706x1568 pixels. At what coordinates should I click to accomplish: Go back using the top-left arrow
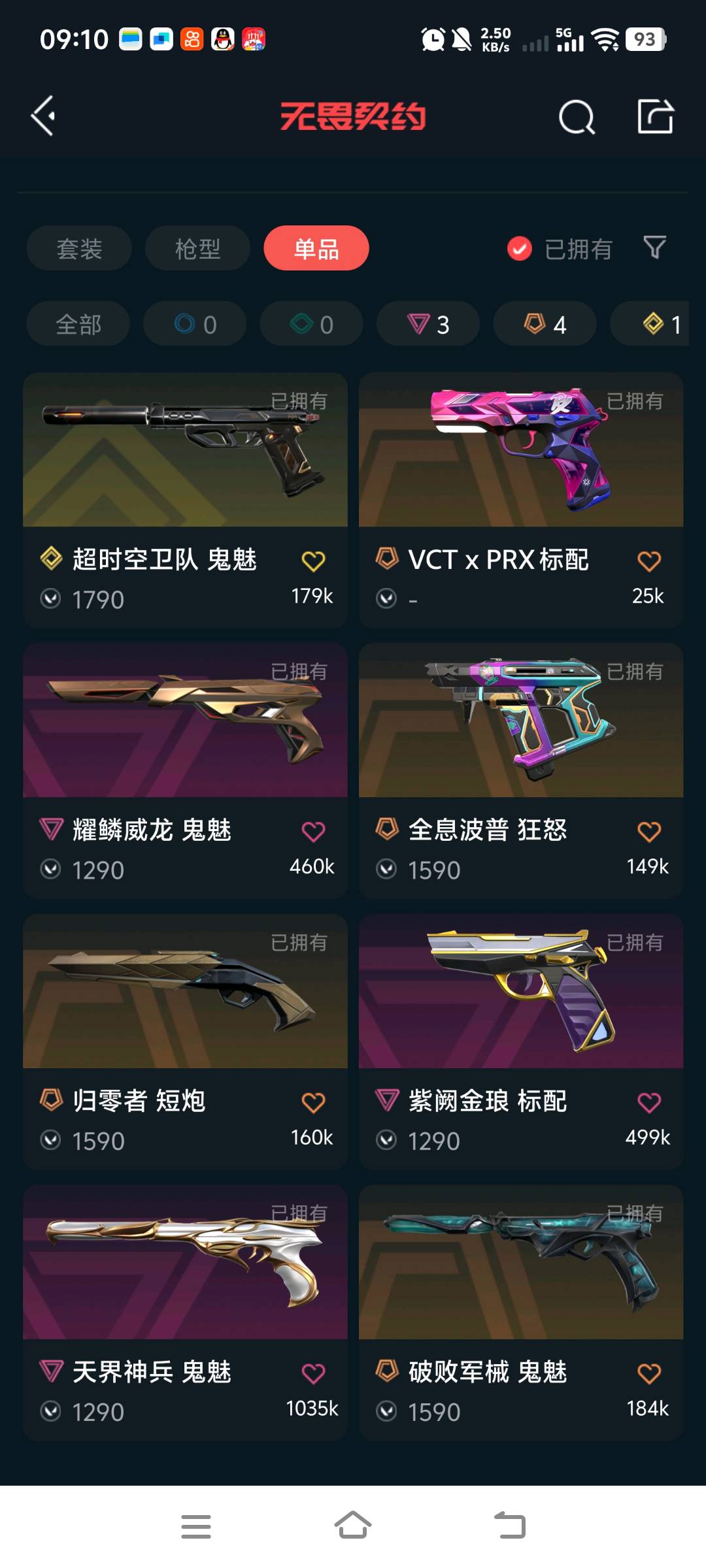(43, 116)
